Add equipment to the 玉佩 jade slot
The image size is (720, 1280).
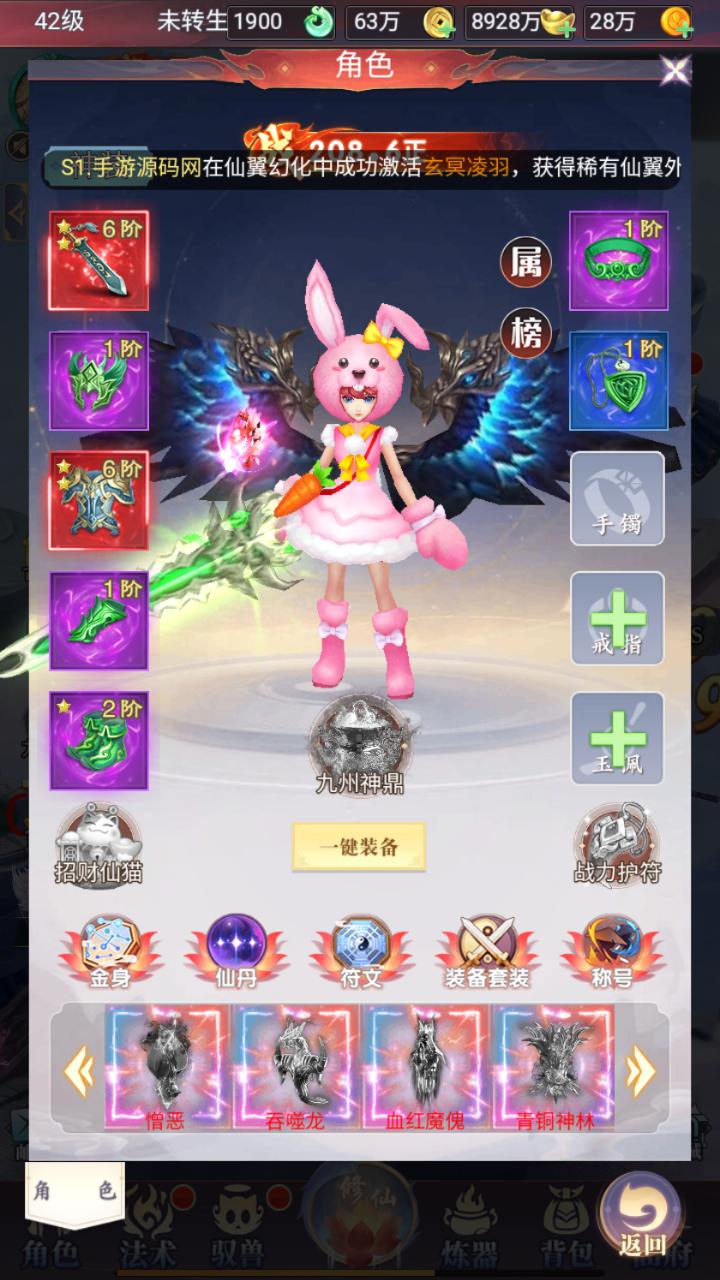pyautogui.click(x=617, y=738)
